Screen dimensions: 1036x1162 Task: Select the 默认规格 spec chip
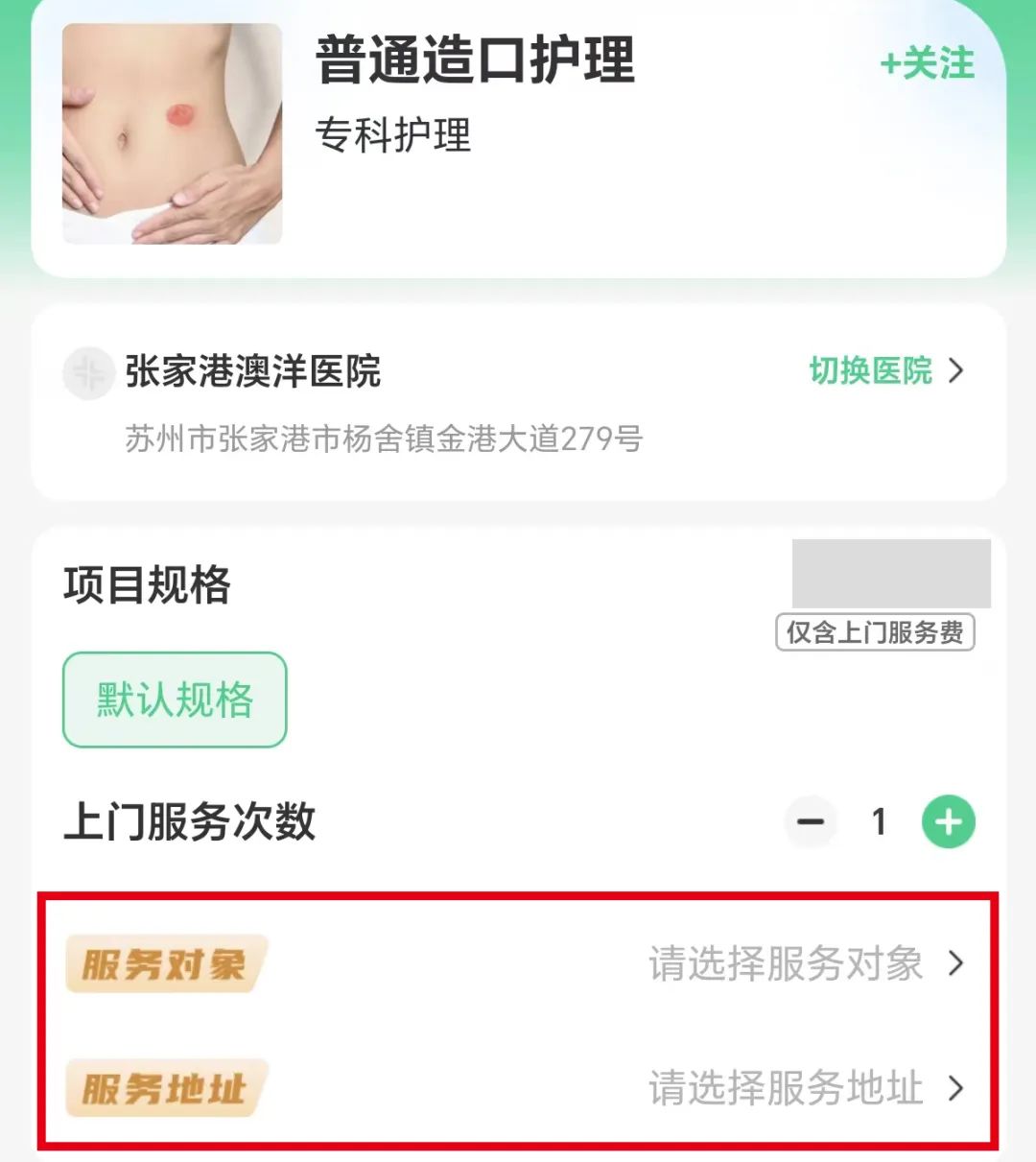click(175, 700)
